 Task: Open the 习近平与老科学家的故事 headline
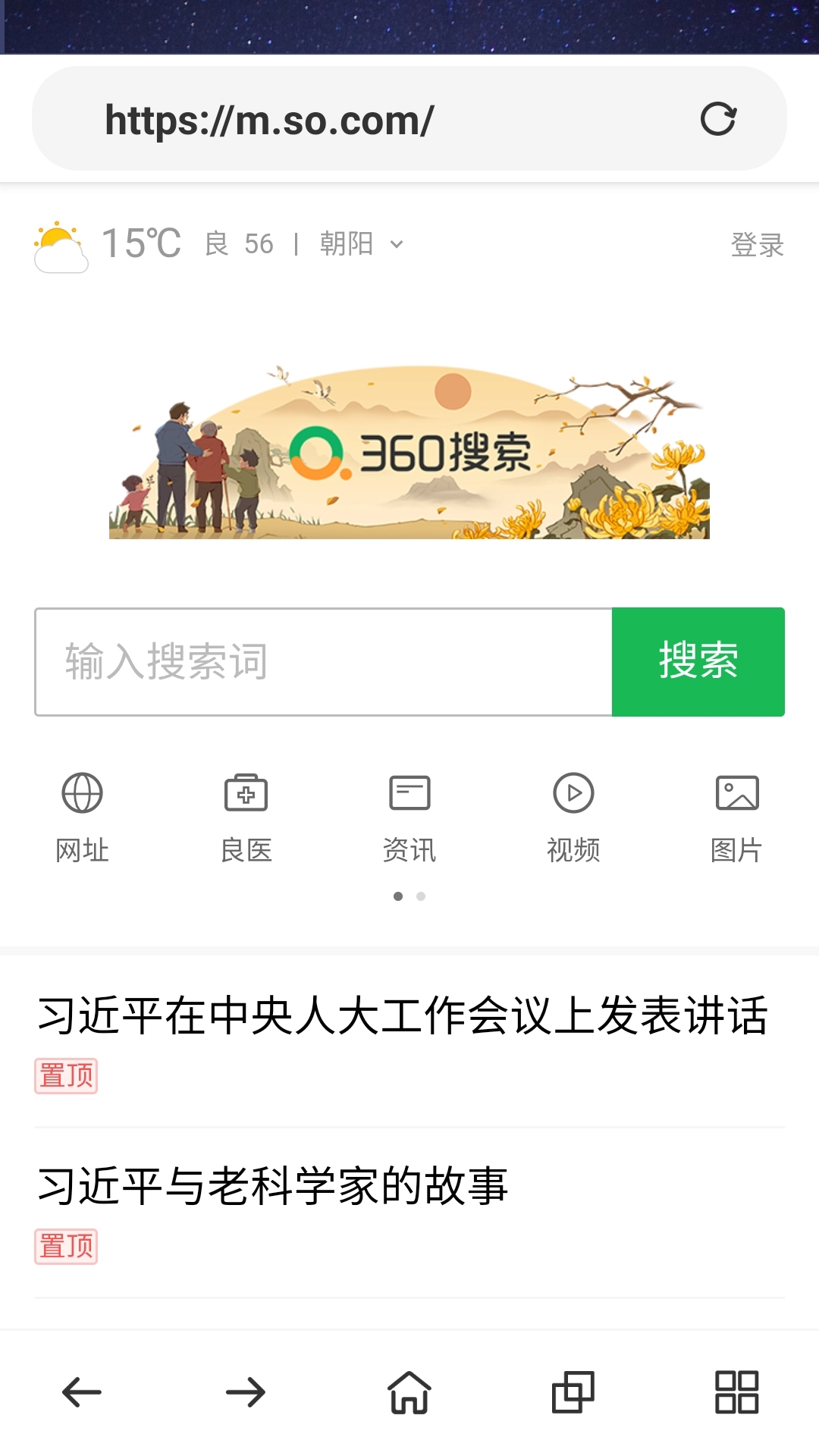click(x=275, y=1186)
